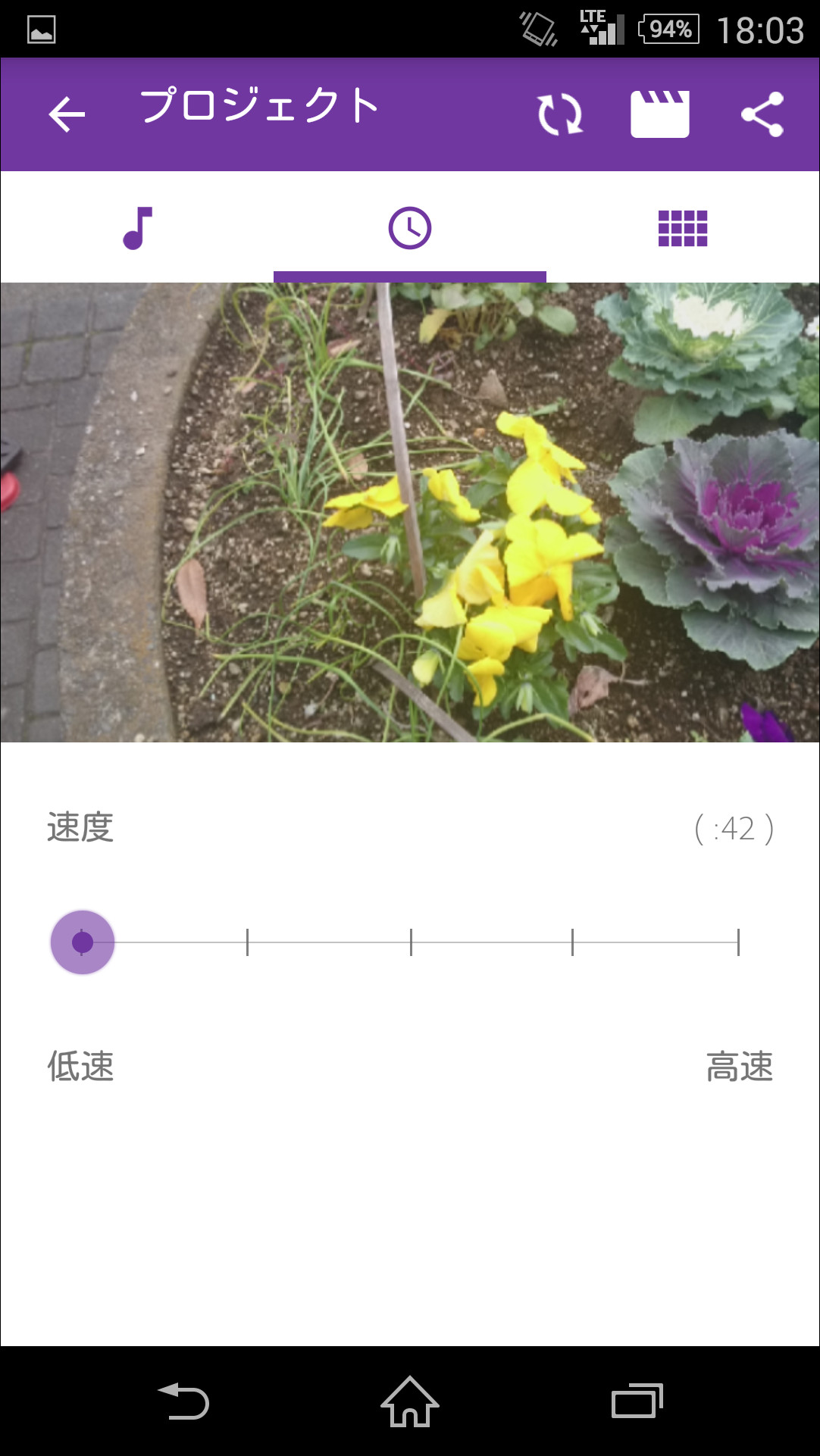
Task: Open the gallery icon in the status bar
Action: (x=41, y=30)
